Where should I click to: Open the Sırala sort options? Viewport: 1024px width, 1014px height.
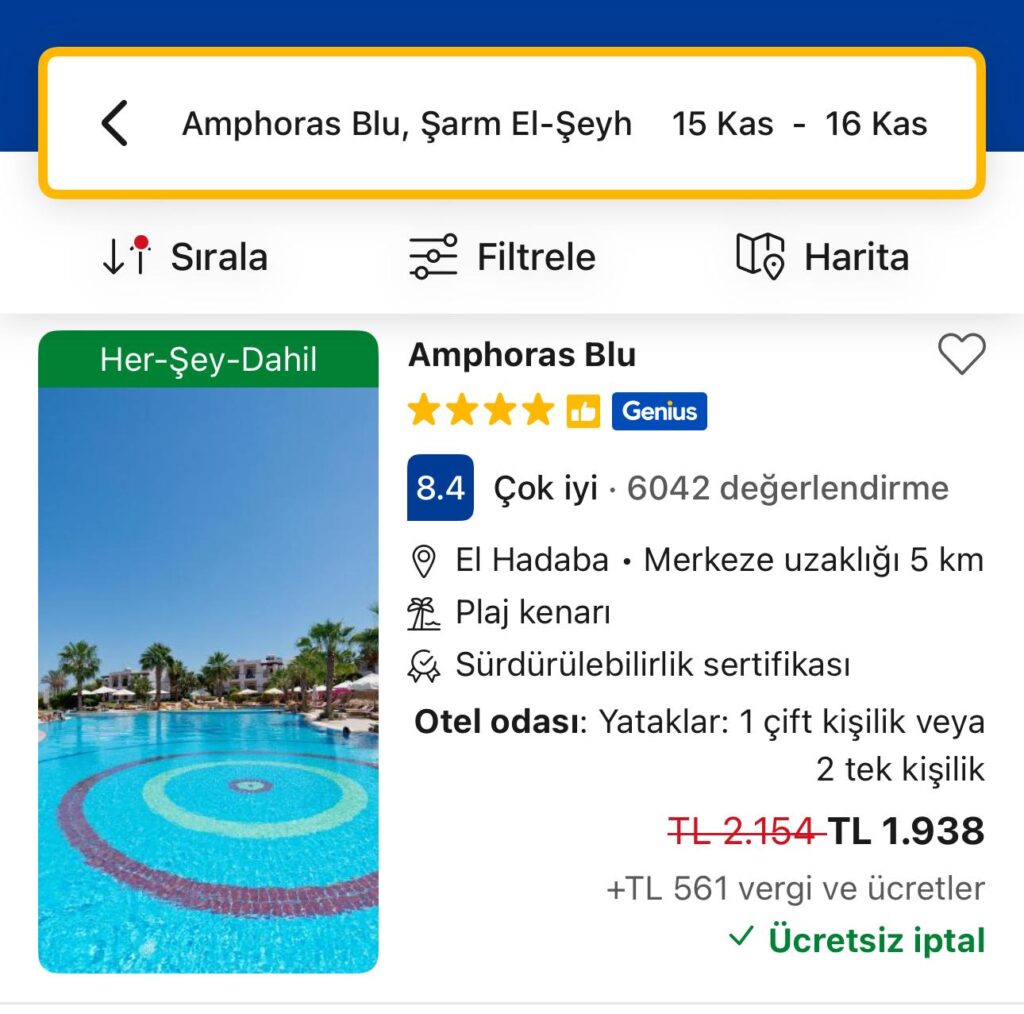point(185,257)
